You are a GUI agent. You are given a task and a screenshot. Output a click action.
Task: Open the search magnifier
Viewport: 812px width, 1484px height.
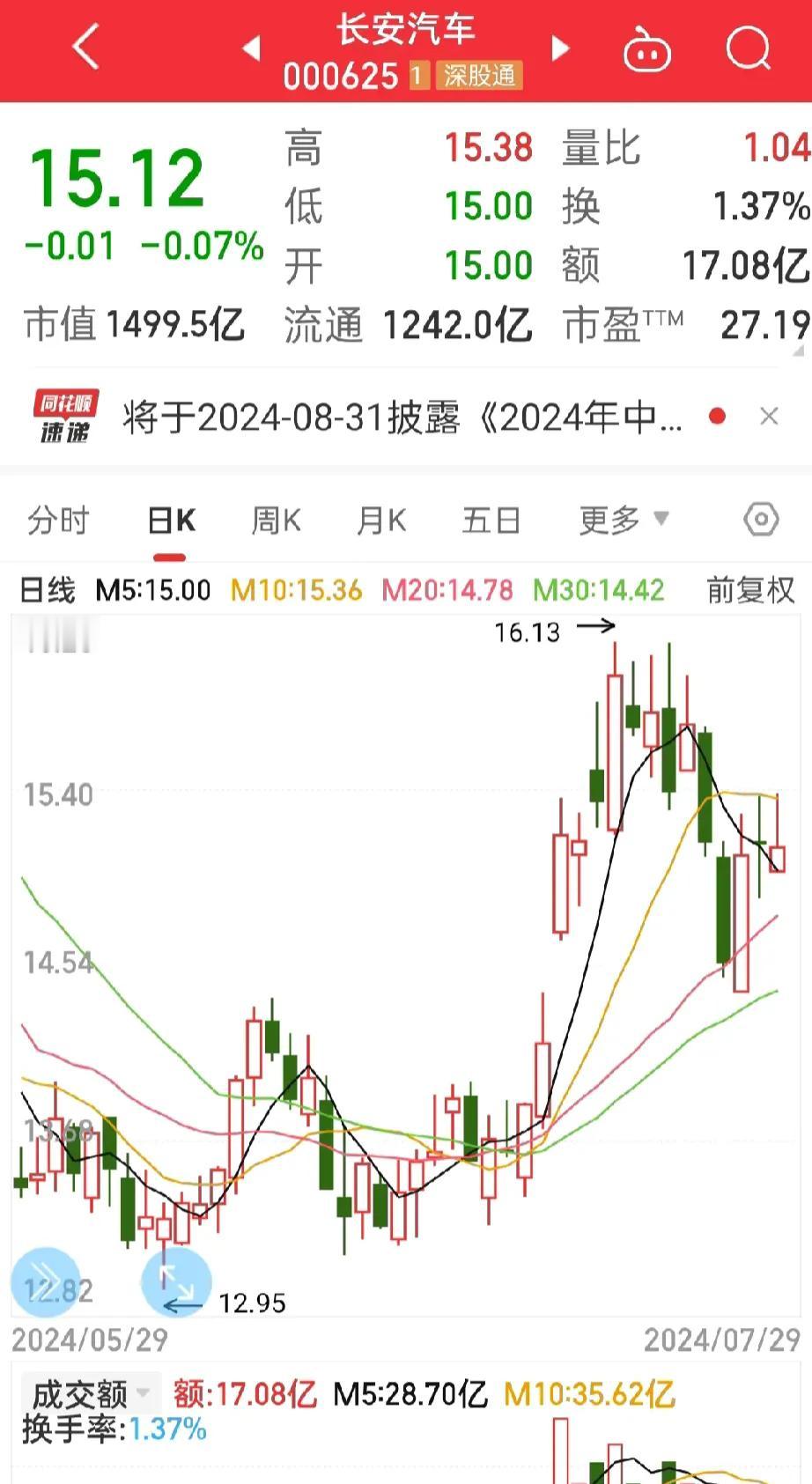point(748,48)
